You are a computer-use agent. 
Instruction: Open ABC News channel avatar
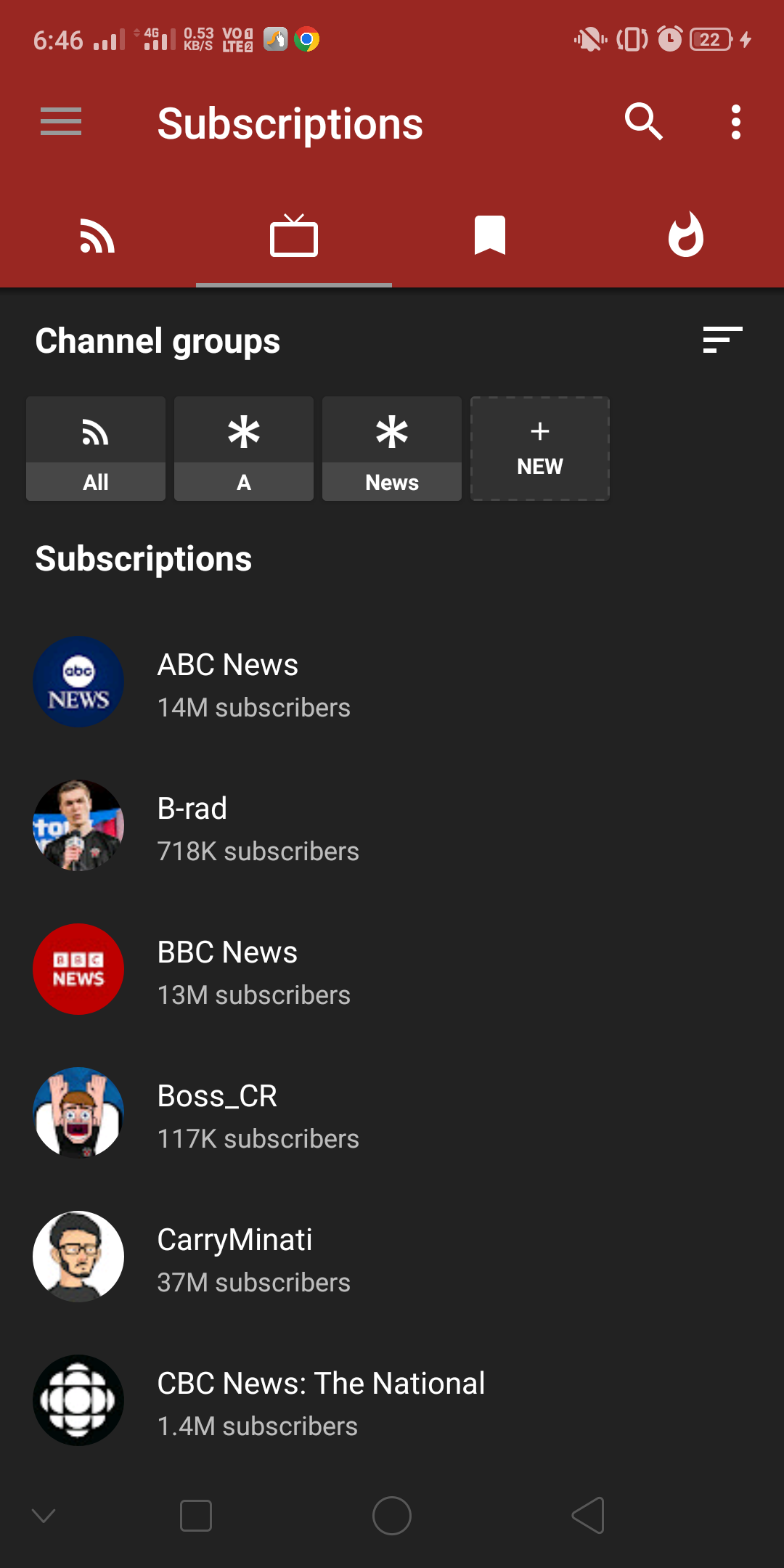(78, 681)
